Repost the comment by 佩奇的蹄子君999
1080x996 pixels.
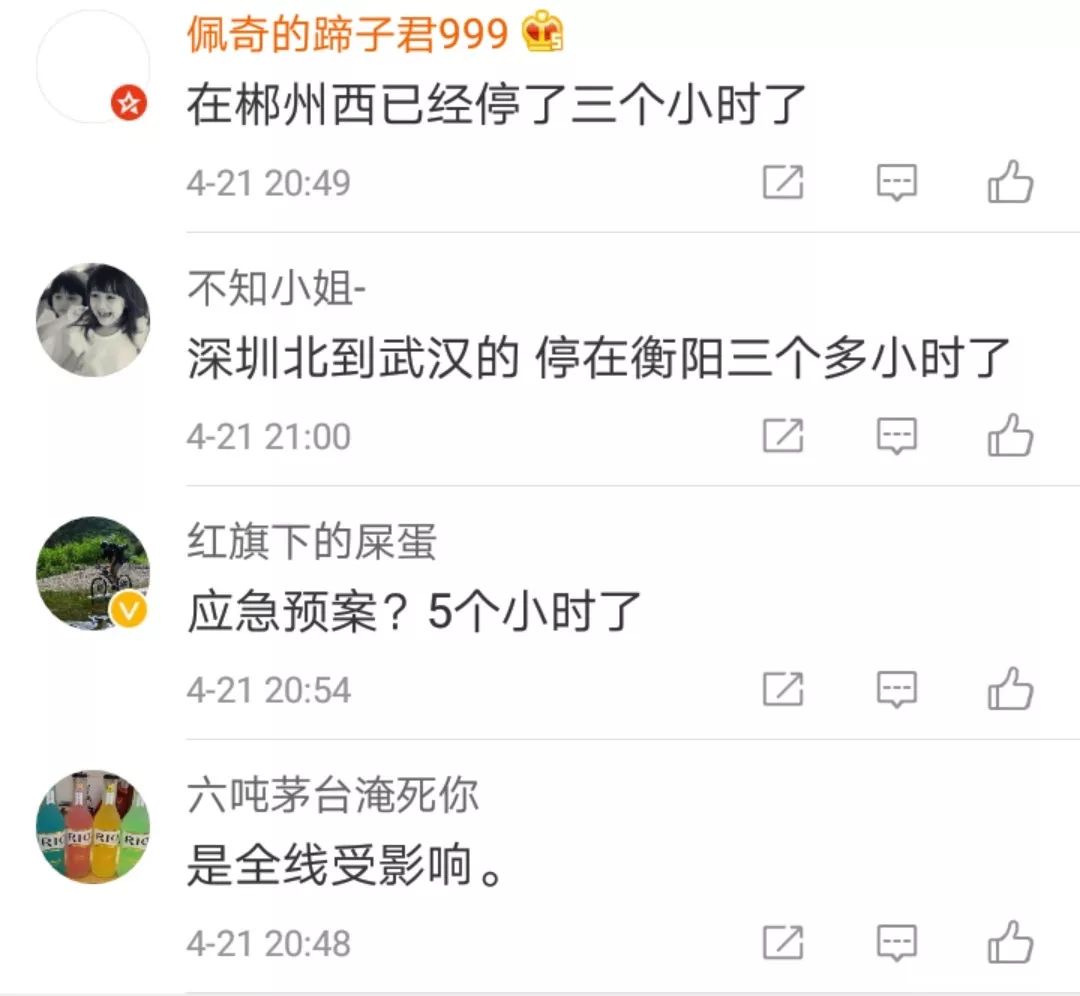click(x=783, y=183)
